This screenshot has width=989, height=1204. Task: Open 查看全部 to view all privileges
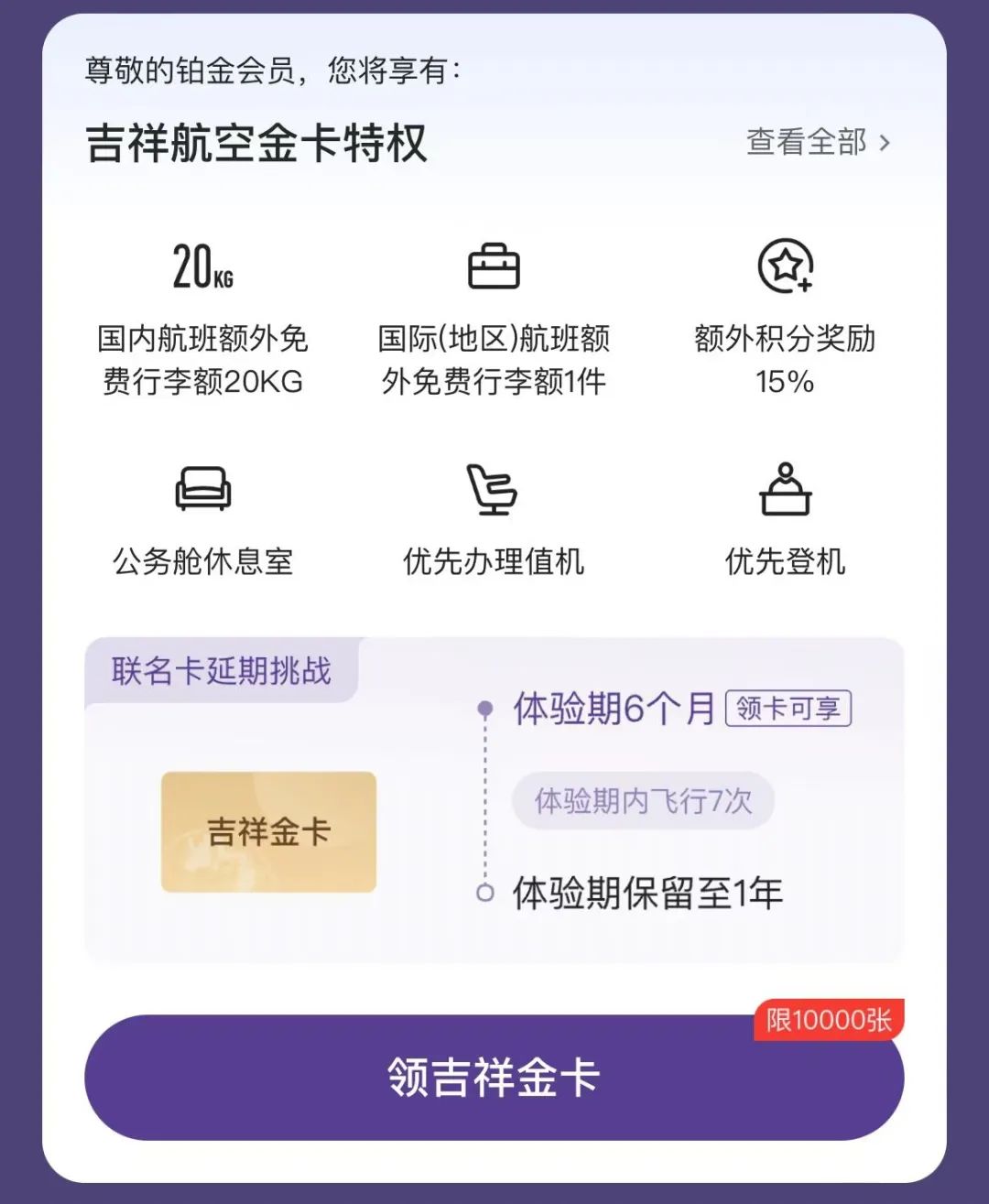click(x=818, y=143)
